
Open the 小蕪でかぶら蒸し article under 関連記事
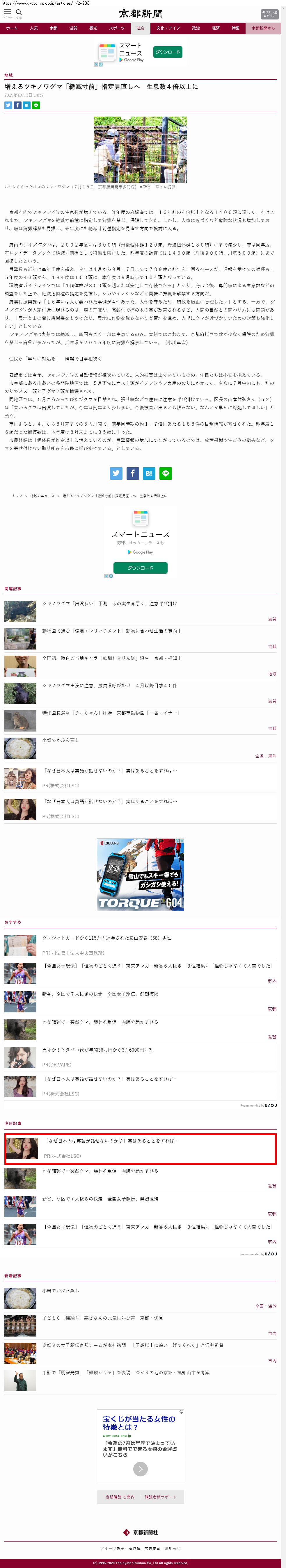(60, 740)
